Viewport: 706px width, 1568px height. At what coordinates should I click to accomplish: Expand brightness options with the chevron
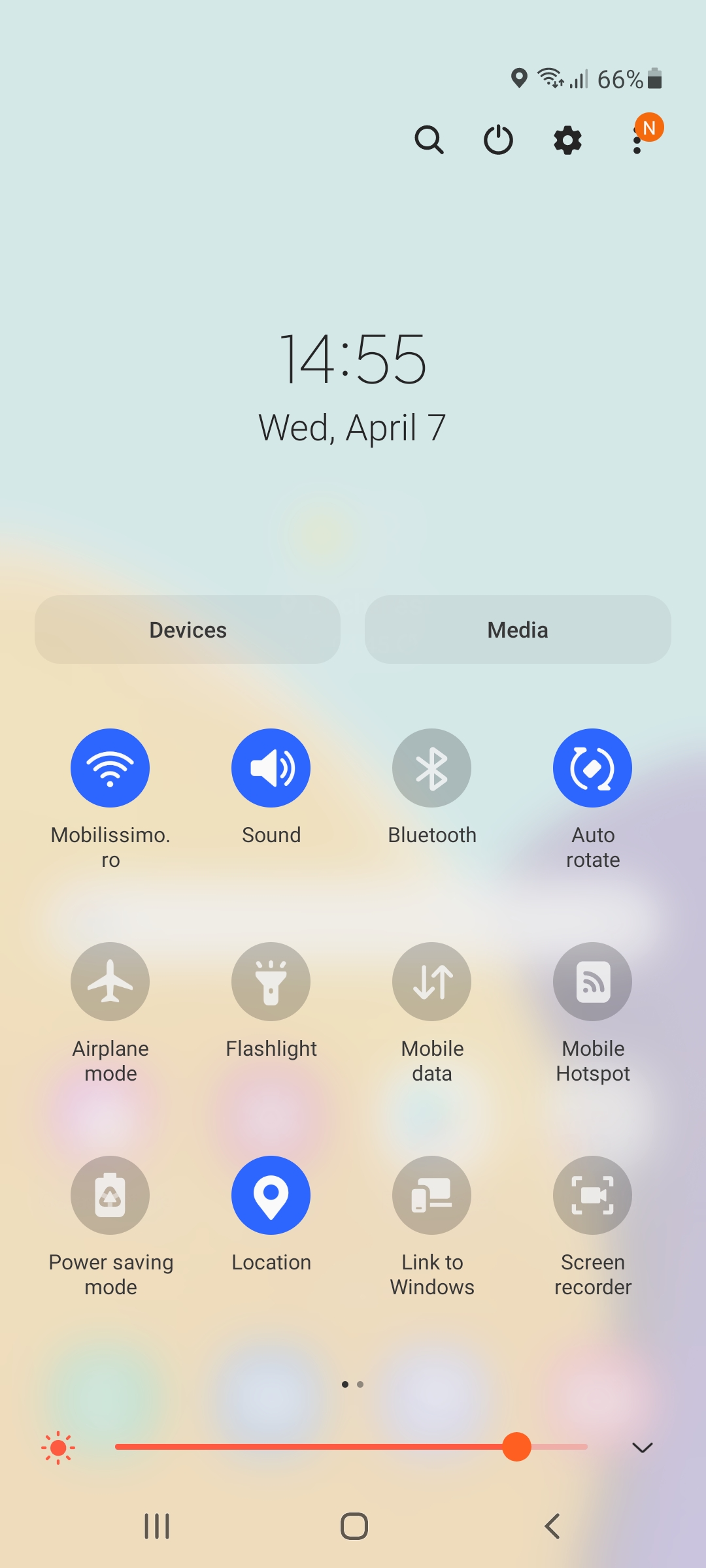point(643,1448)
